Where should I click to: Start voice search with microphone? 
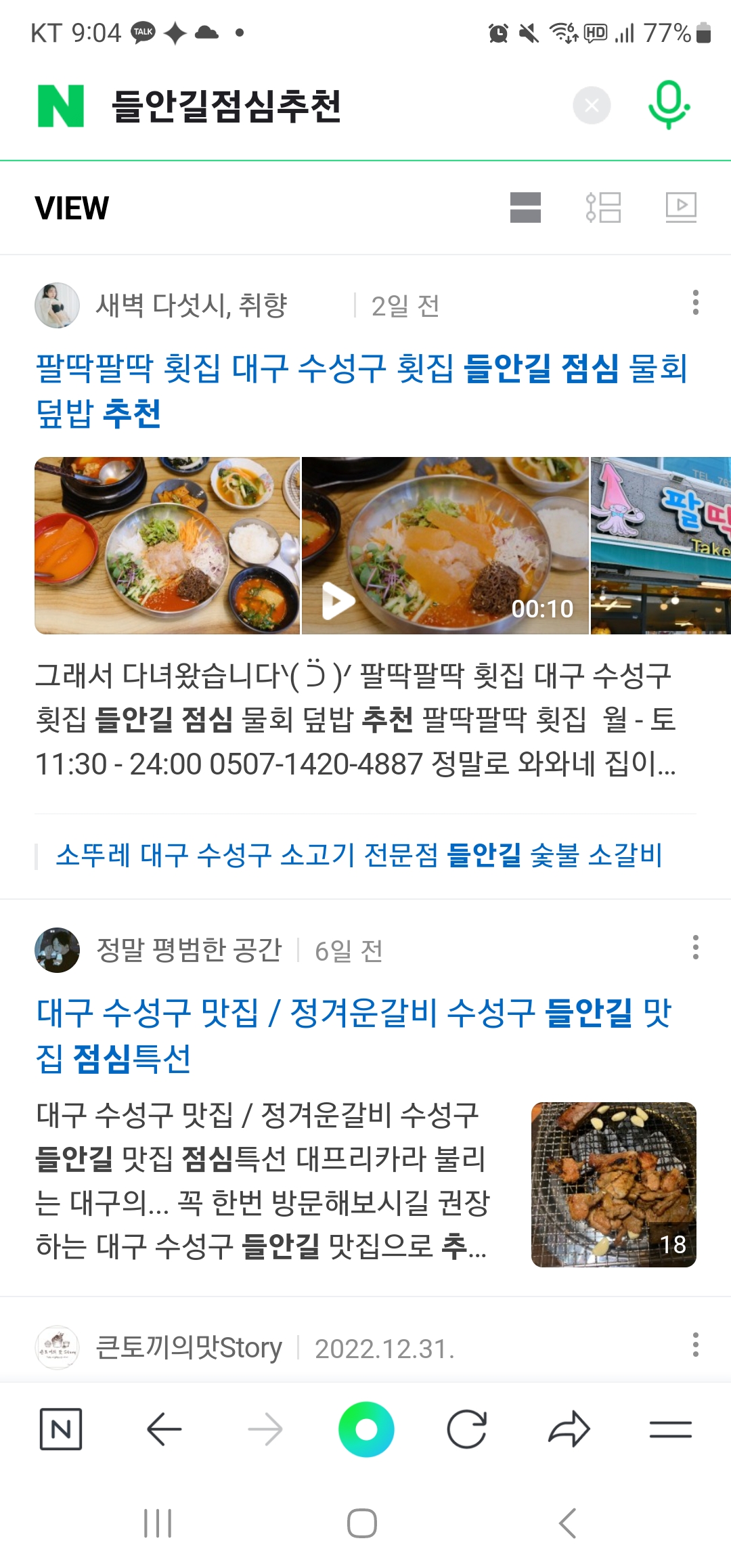[x=669, y=106]
